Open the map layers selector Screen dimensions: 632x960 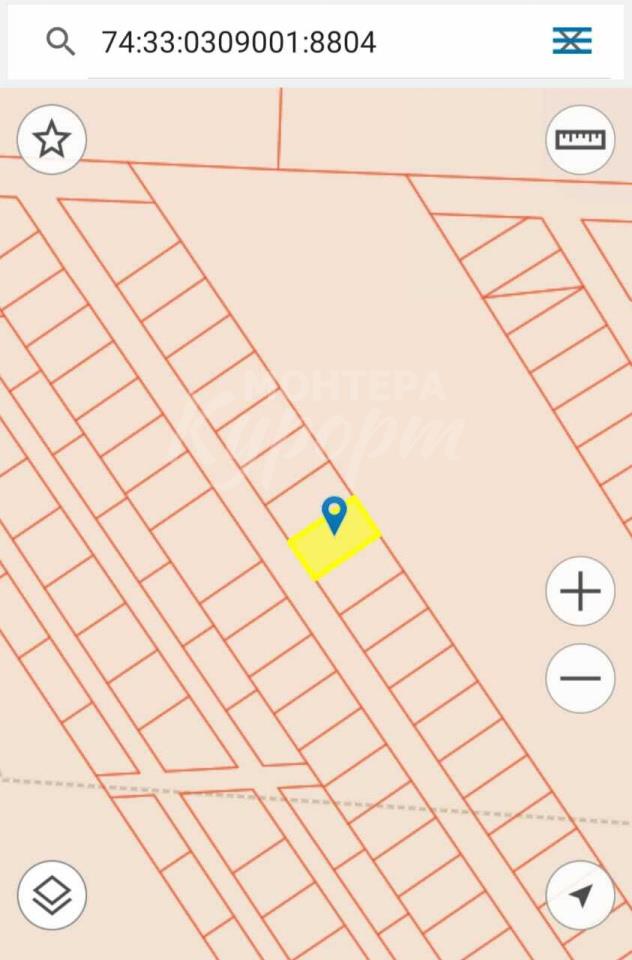[52, 895]
